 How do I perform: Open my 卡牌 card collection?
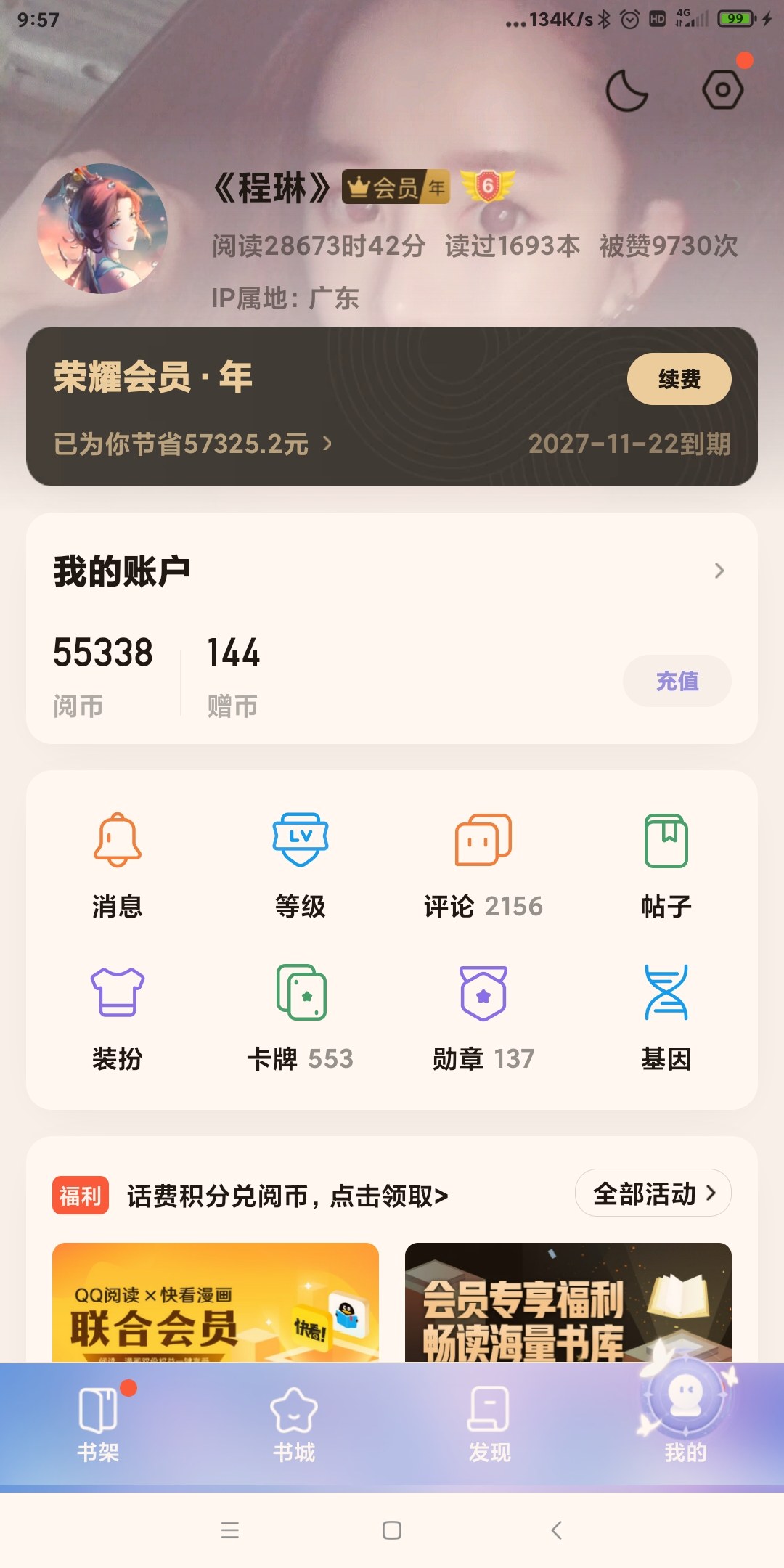coord(301,1017)
